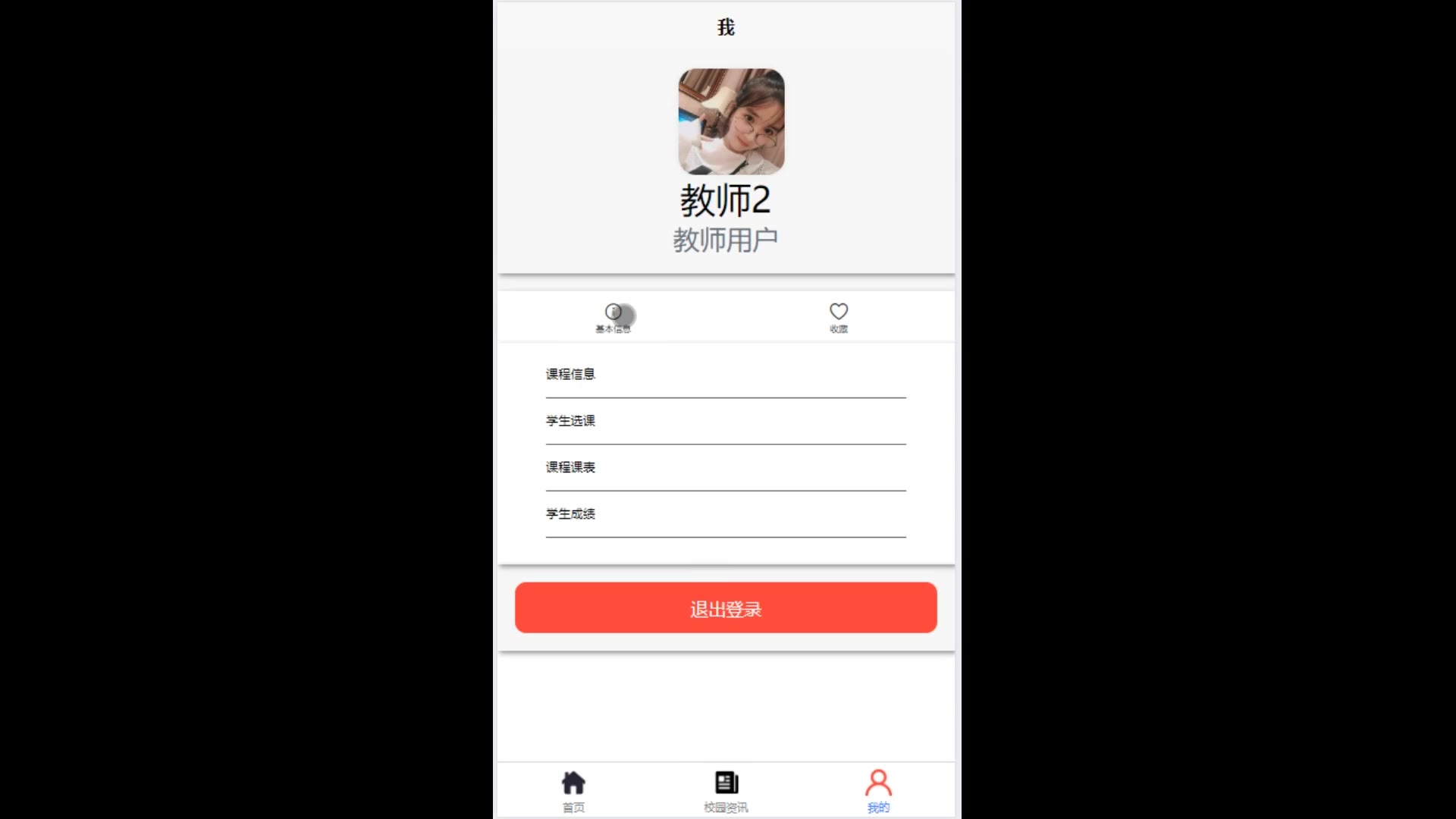This screenshot has height=819, width=1456.
Task: Tap 退出登录 to log out
Action: click(x=726, y=608)
